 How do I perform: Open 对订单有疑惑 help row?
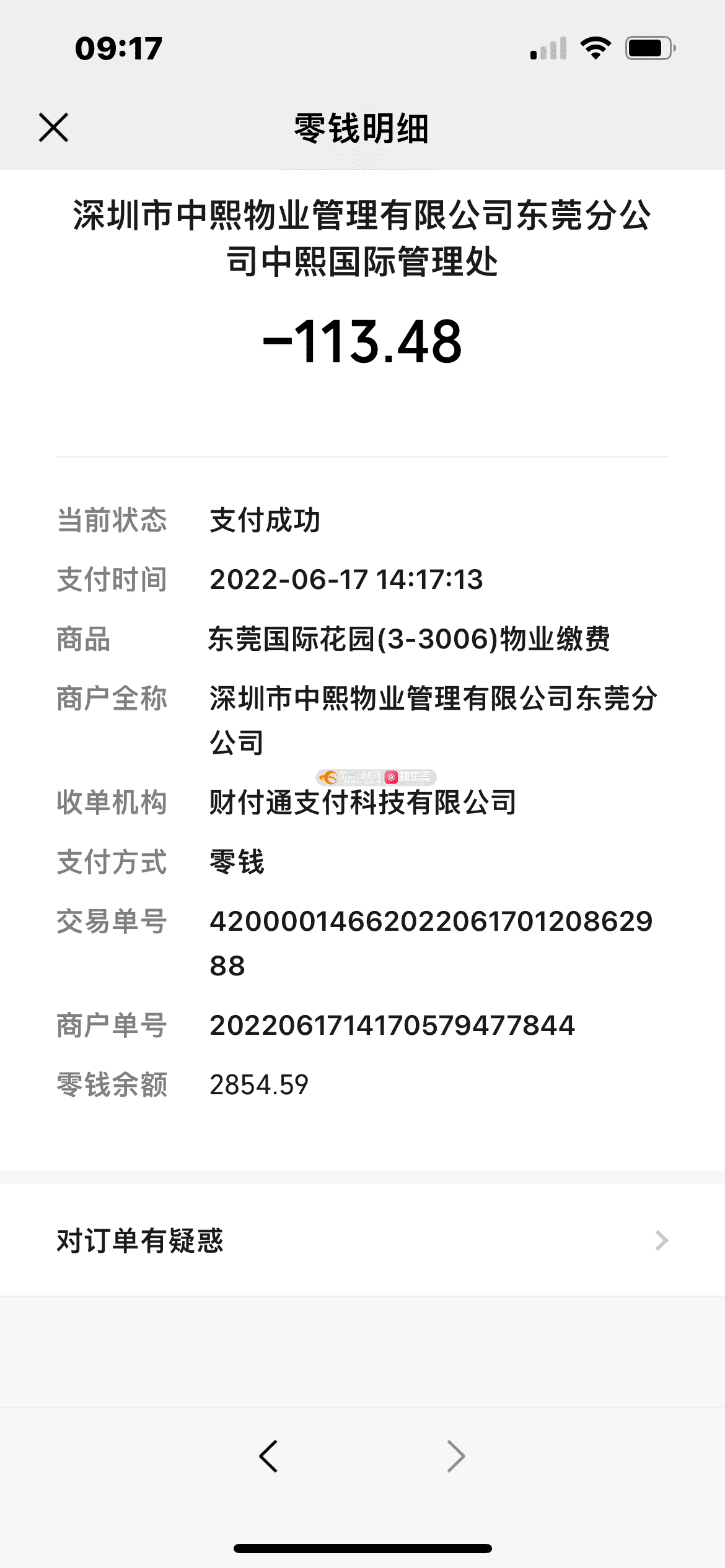(362, 1240)
